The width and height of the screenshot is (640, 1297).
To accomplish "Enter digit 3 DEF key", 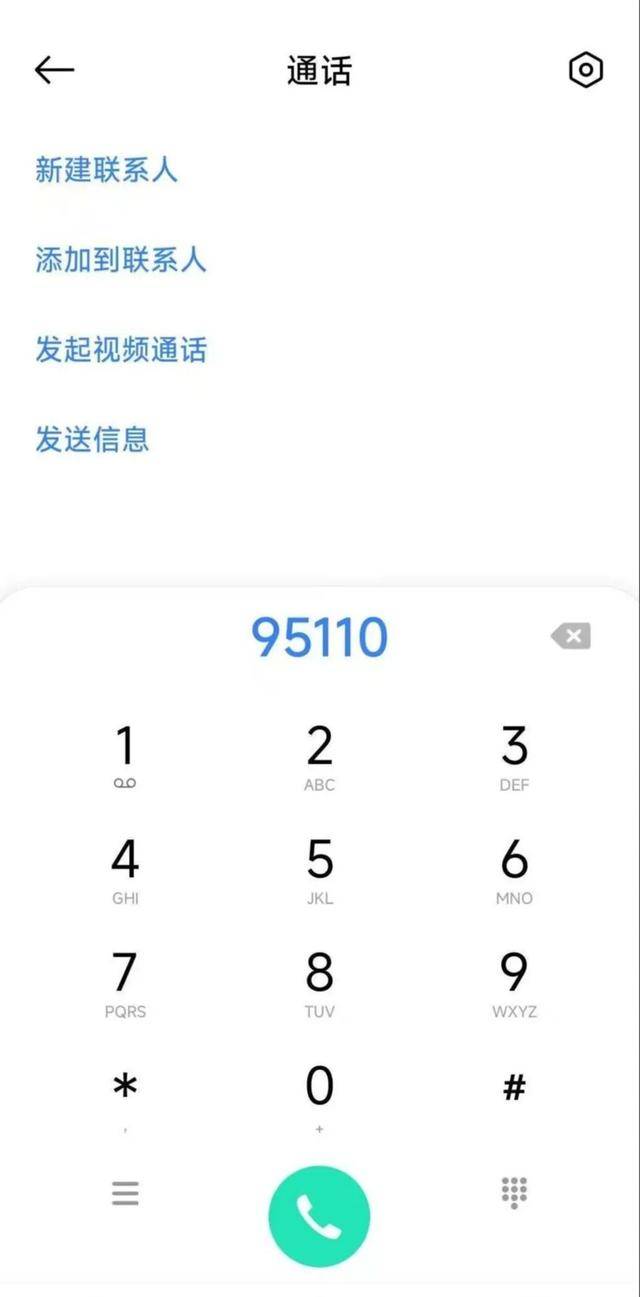I will (514, 757).
